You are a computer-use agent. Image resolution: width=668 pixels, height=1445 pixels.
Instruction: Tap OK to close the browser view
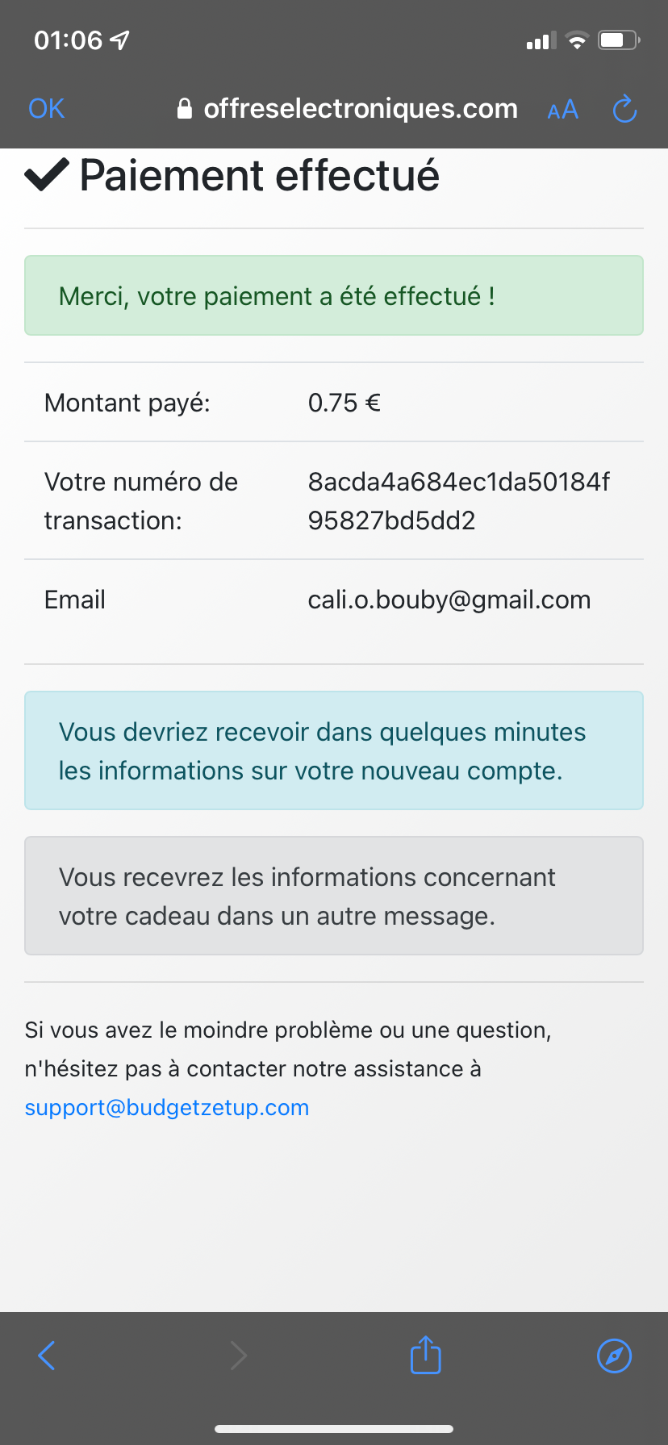point(47,109)
